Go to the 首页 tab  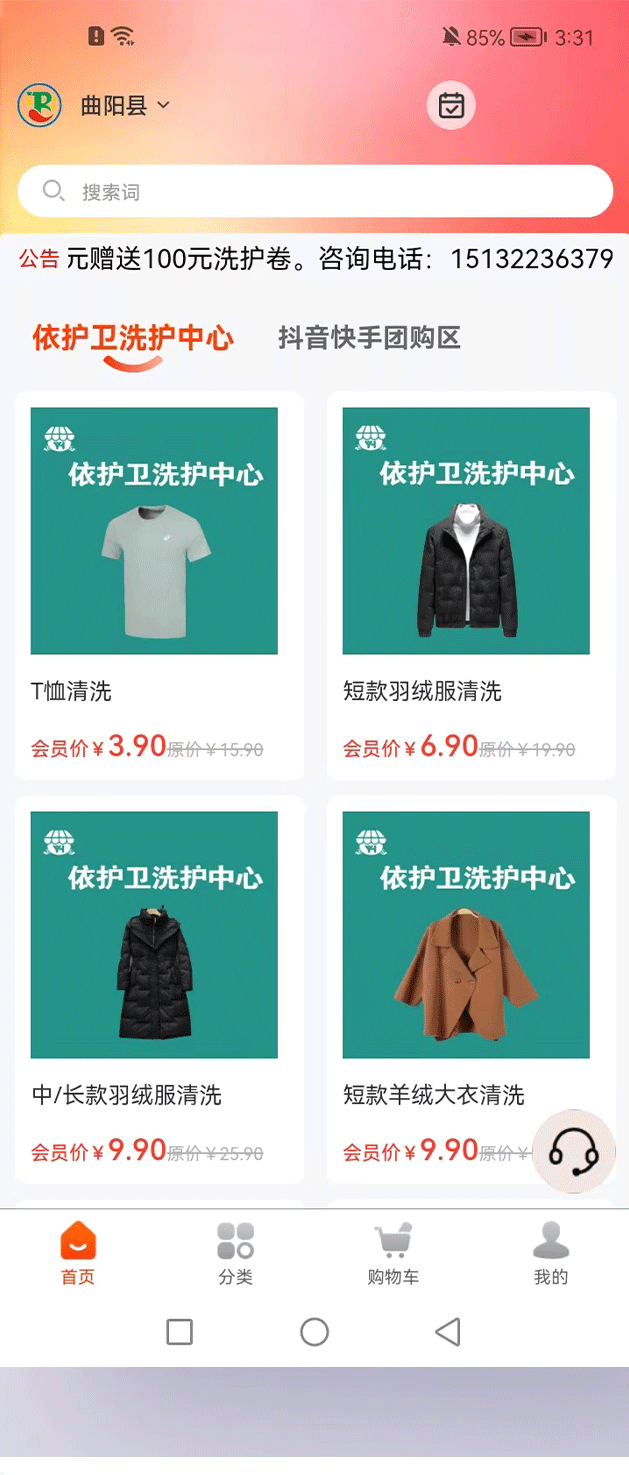[78, 1253]
